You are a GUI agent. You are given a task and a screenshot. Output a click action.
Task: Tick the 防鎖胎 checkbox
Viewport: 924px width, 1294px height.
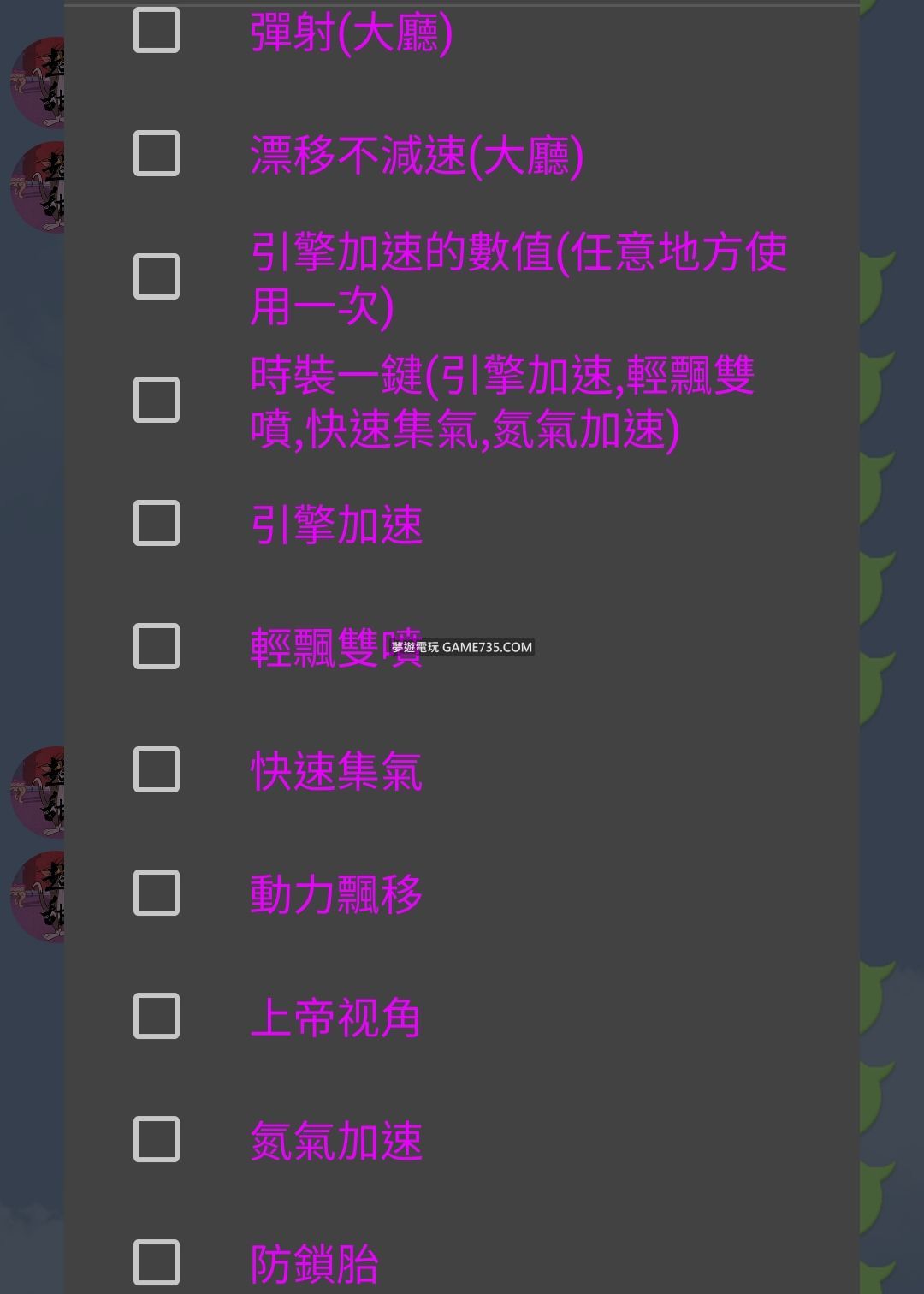pyautogui.click(x=157, y=1263)
